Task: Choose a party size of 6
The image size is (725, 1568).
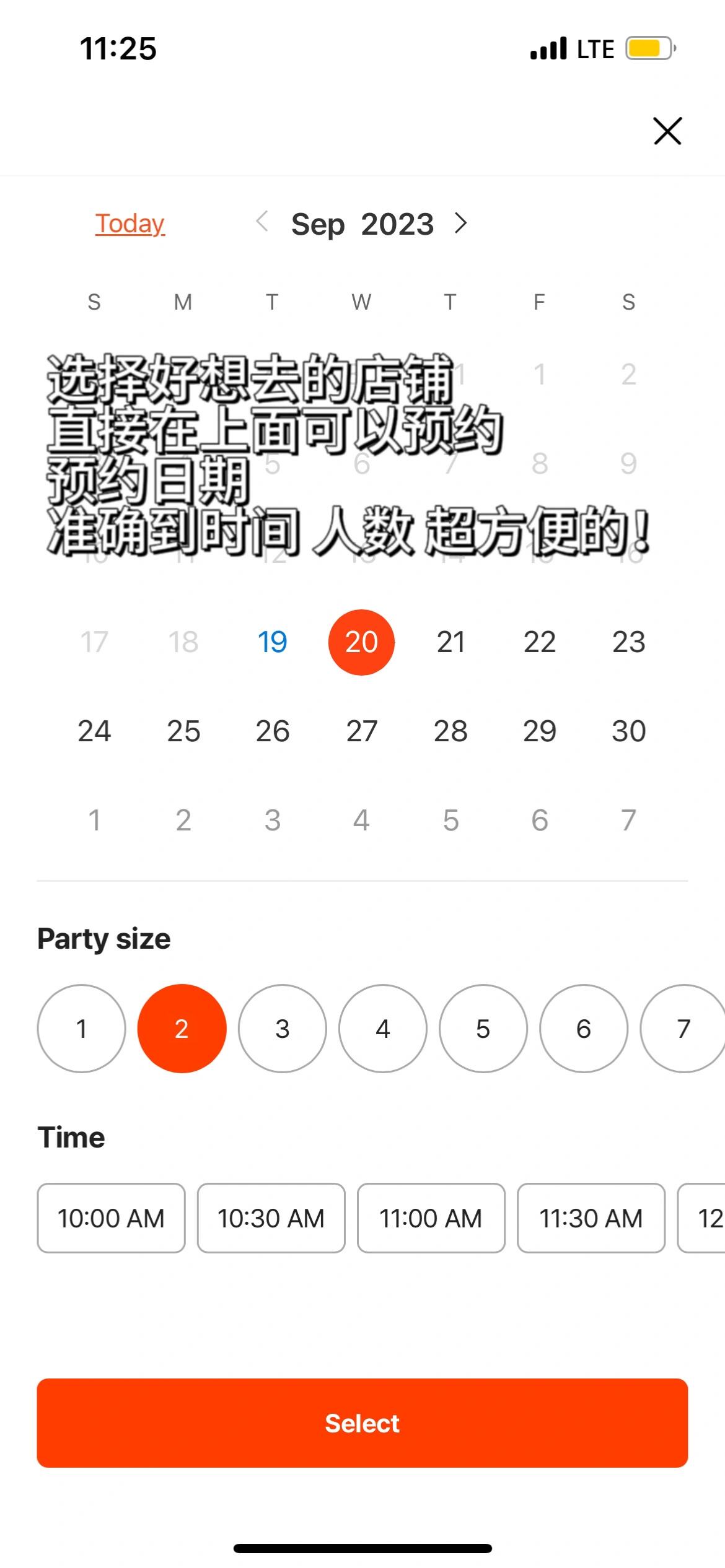Action: [x=583, y=1029]
